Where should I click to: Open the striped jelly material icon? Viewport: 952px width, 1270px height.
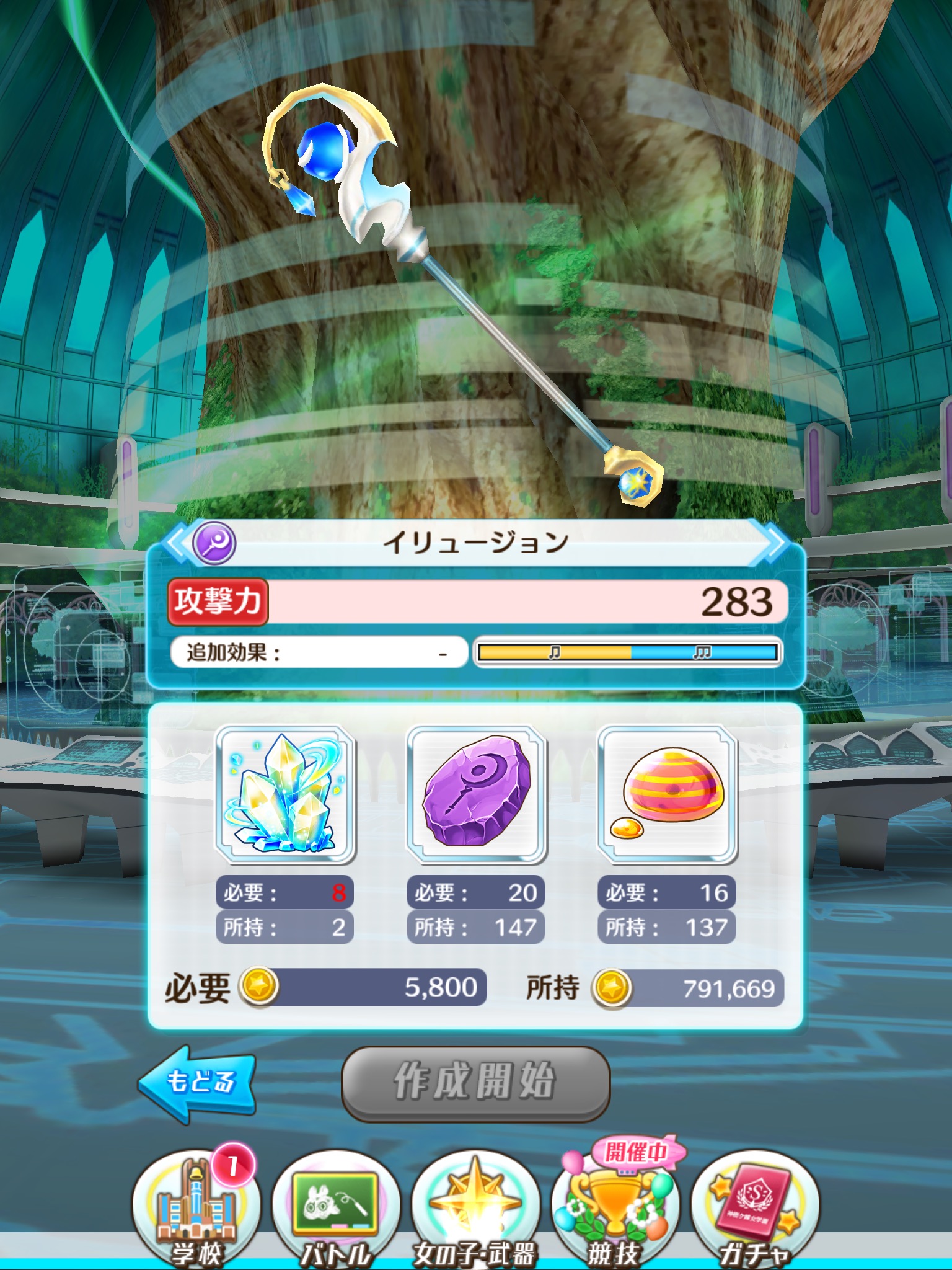667,794
